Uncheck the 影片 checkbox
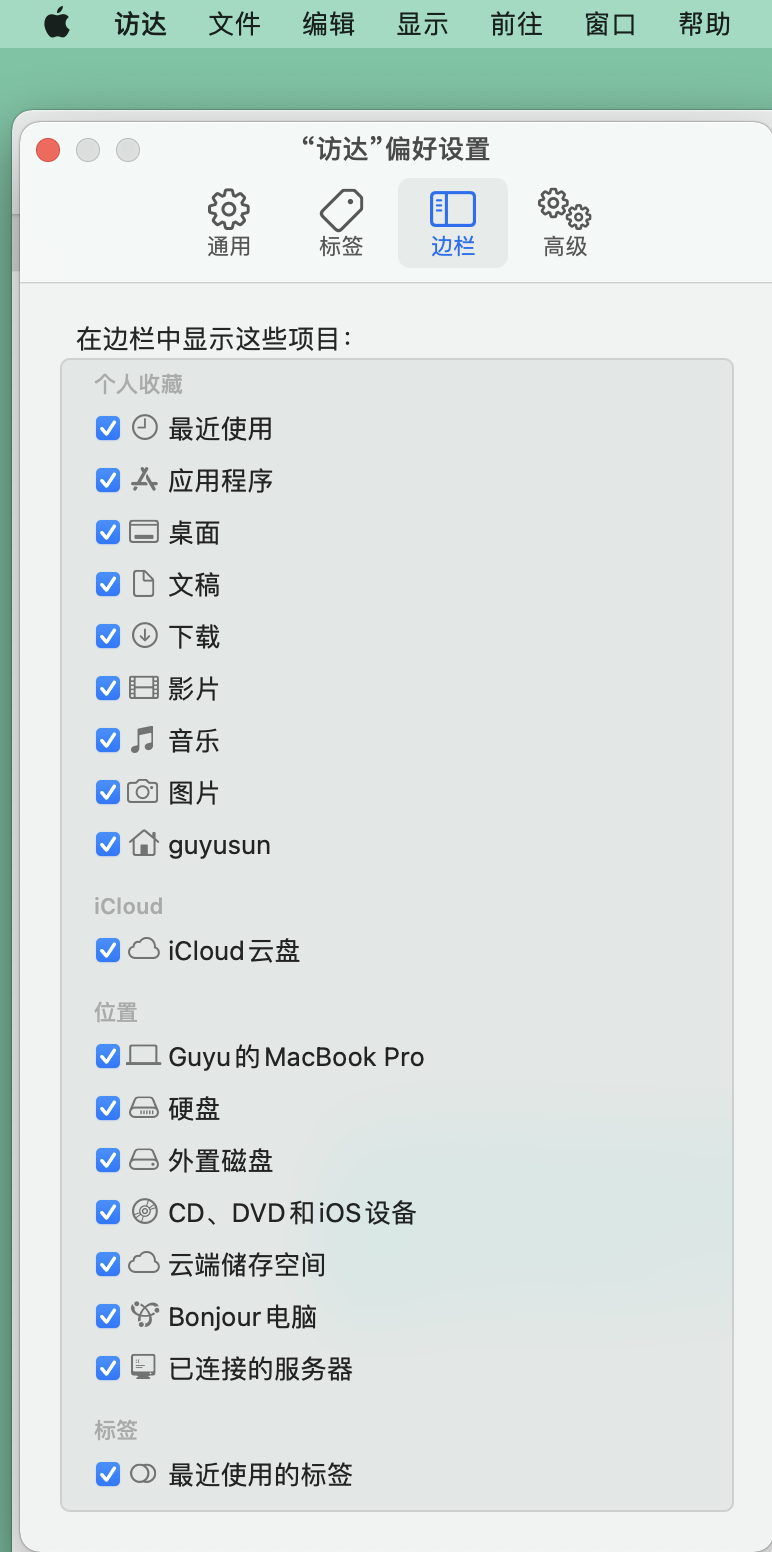772x1552 pixels. click(x=108, y=689)
